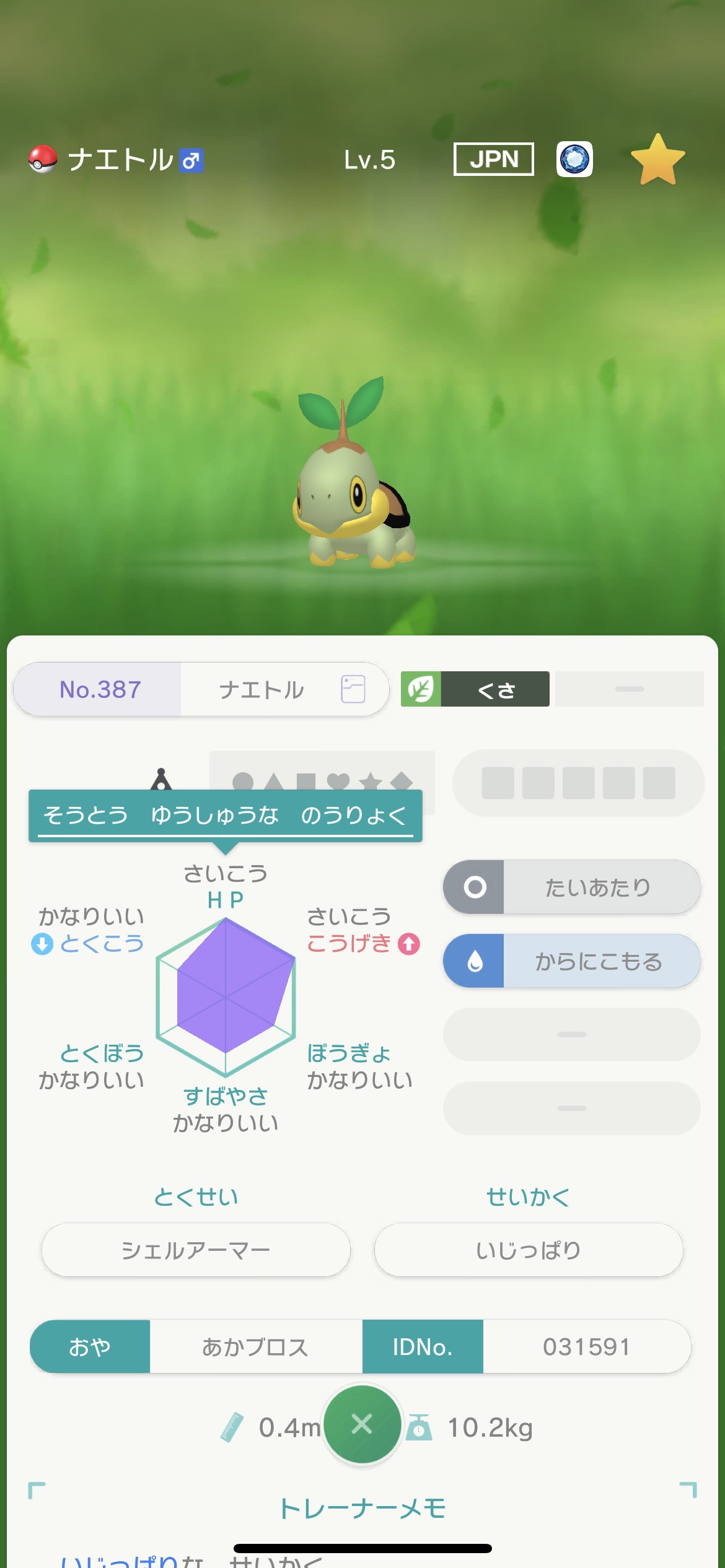The width and height of the screenshot is (725, 1568).
Task: View the move たいあたり
Action: point(572,887)
